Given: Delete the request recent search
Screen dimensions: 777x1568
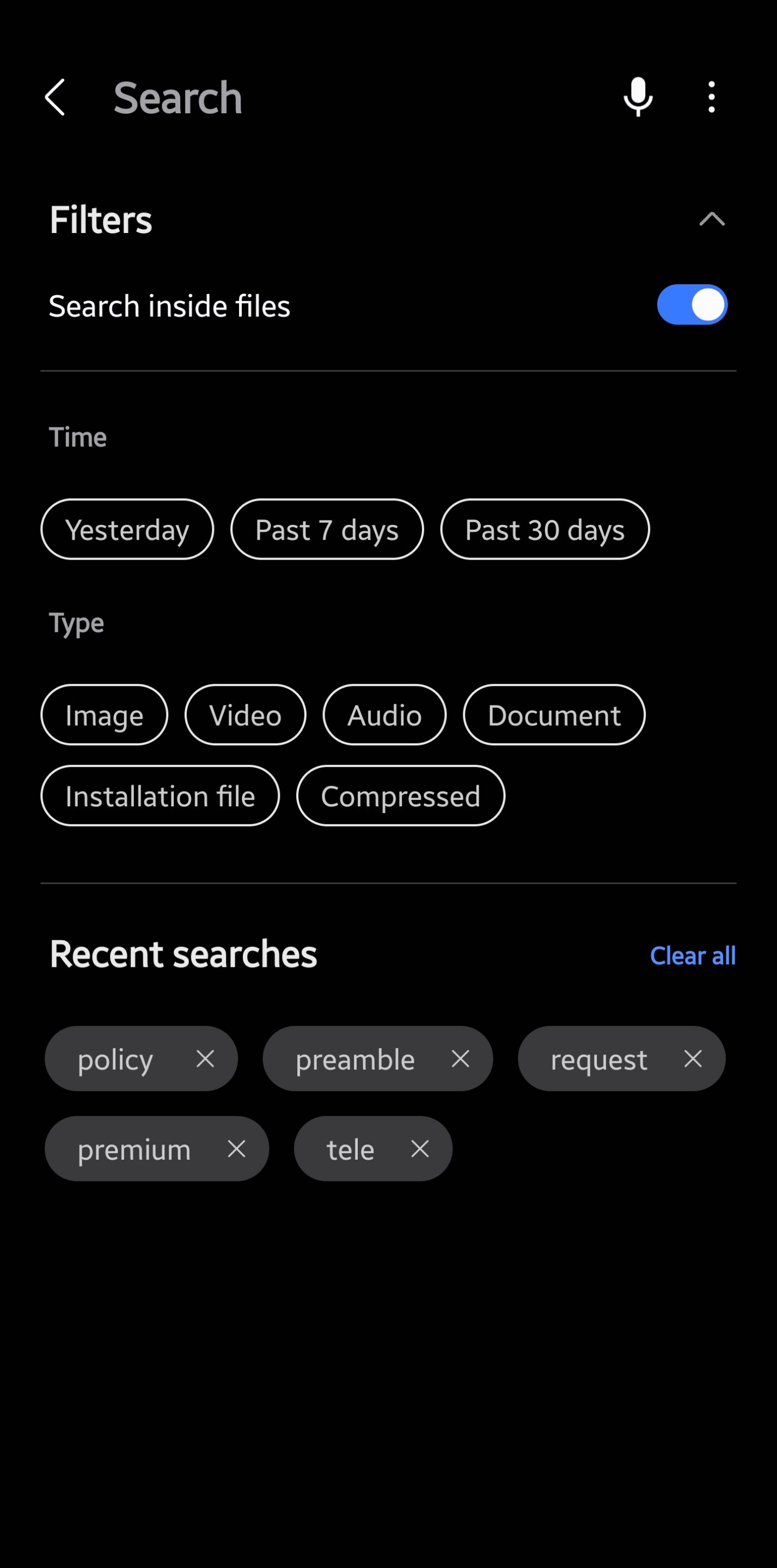Looking at the screenshot, I should tap(693, 1058).
